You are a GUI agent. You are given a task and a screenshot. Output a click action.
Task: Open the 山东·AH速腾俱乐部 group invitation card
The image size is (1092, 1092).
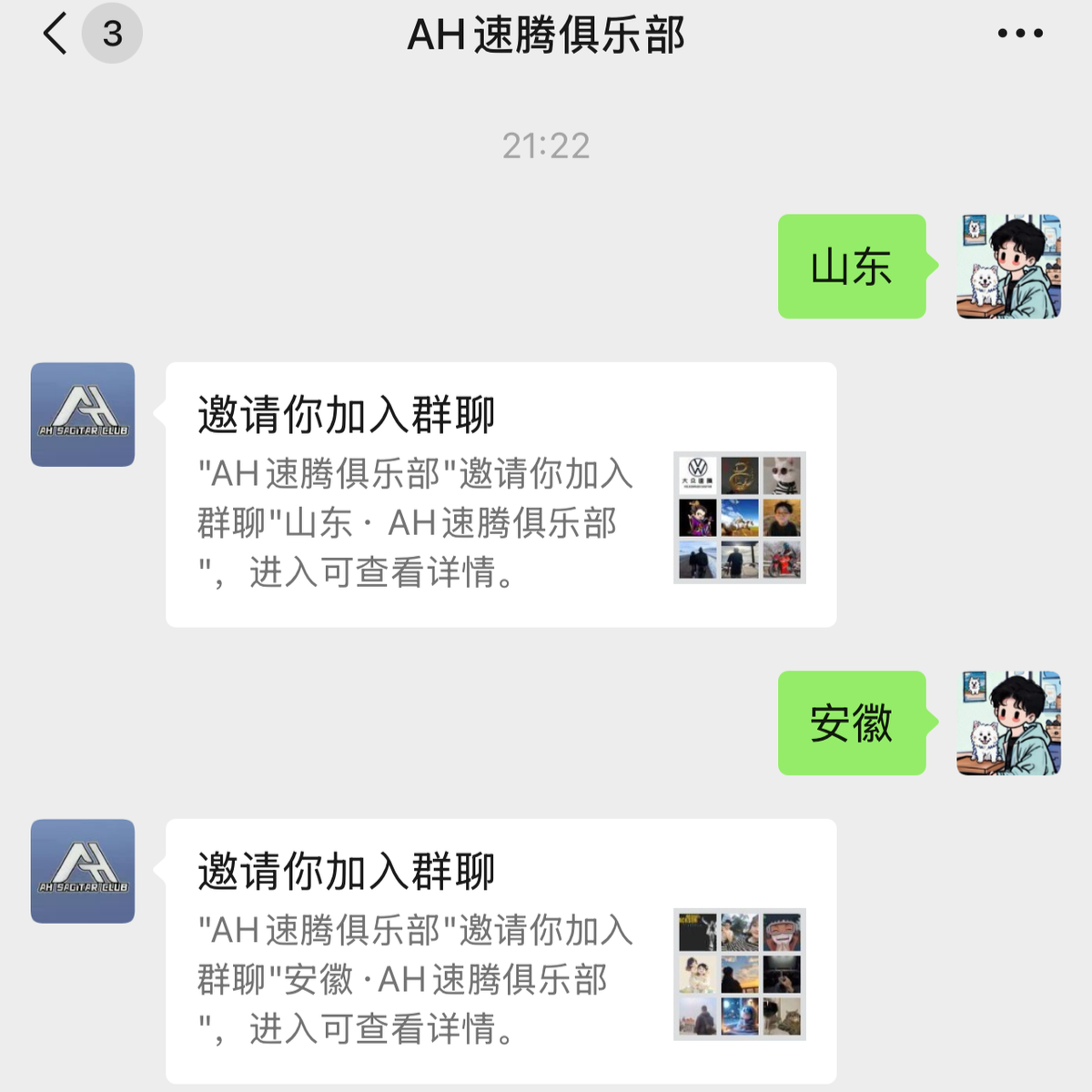click(x=500, y=494)
